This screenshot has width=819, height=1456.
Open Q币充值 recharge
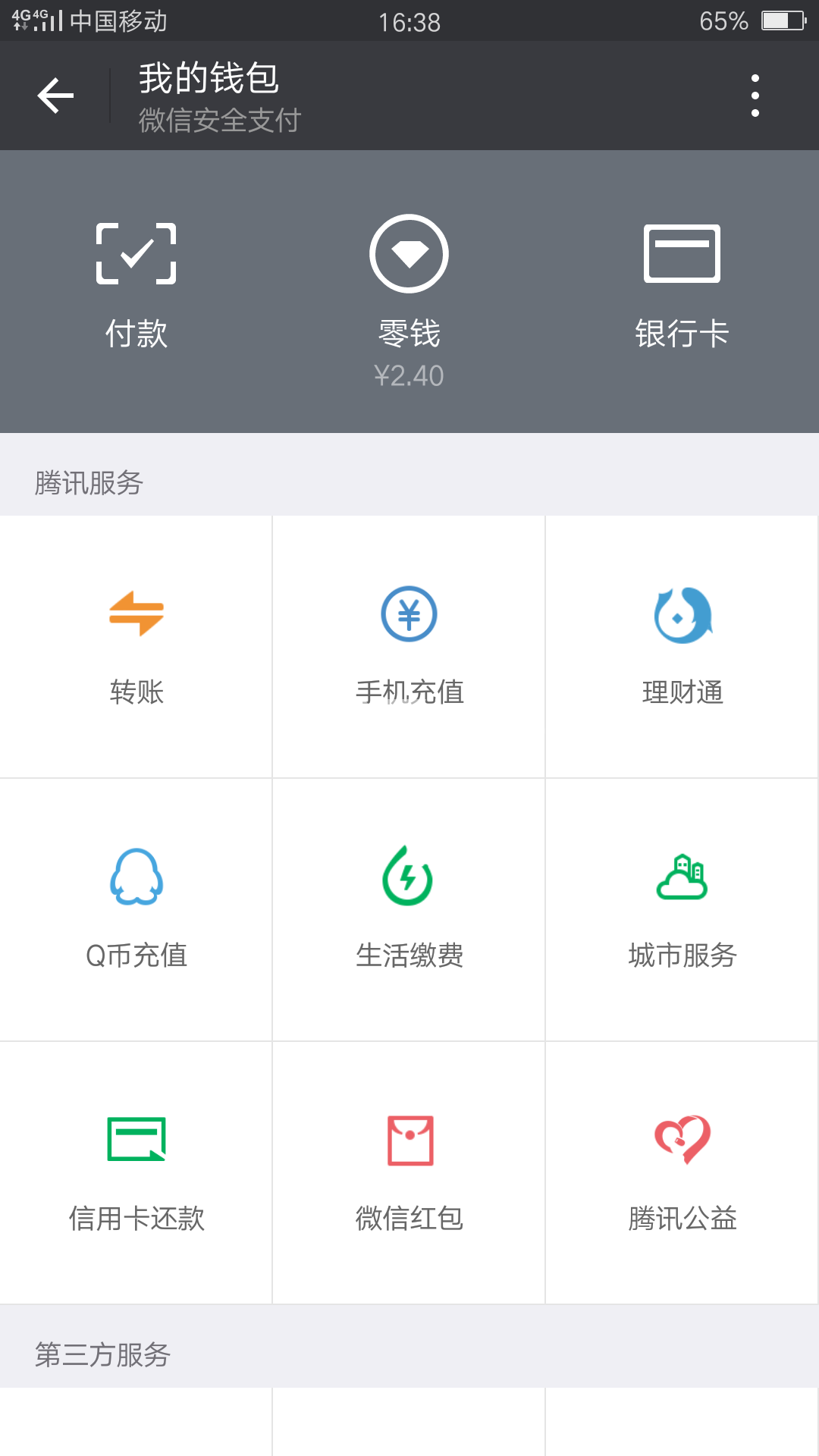tap(136, 910)
